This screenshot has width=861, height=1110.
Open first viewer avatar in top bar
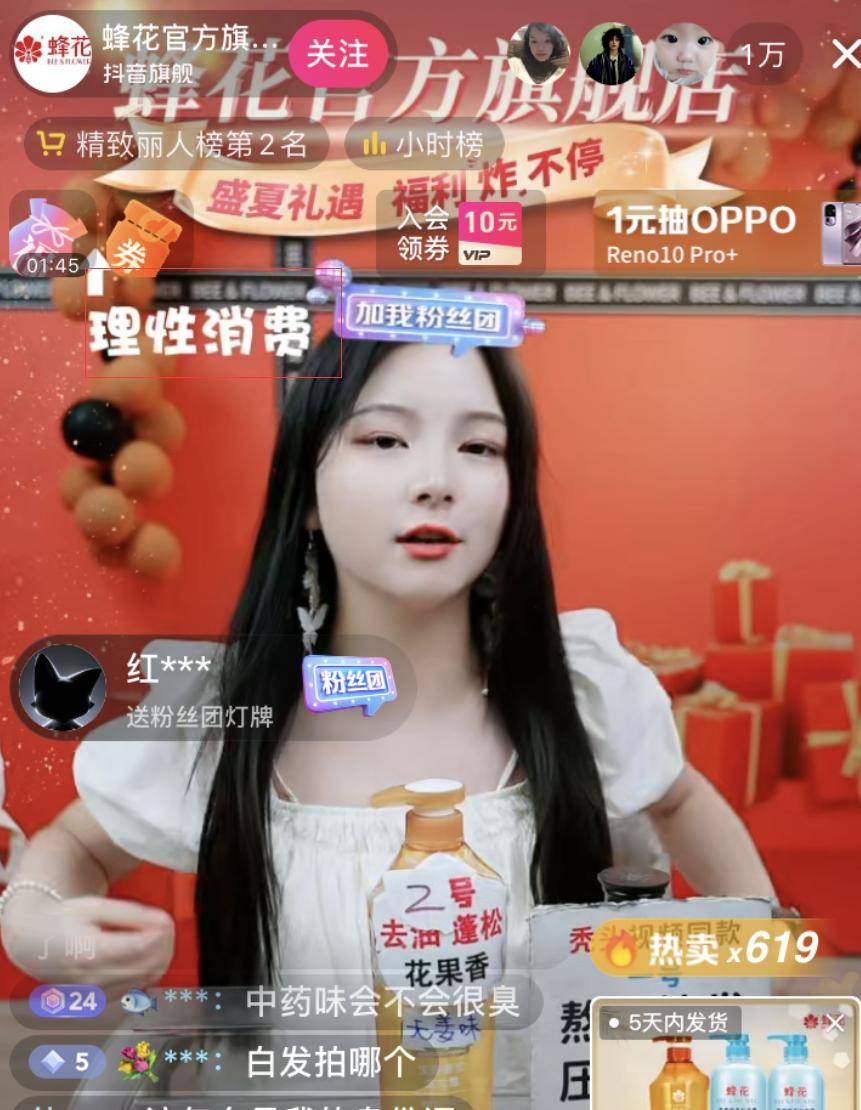538,54
